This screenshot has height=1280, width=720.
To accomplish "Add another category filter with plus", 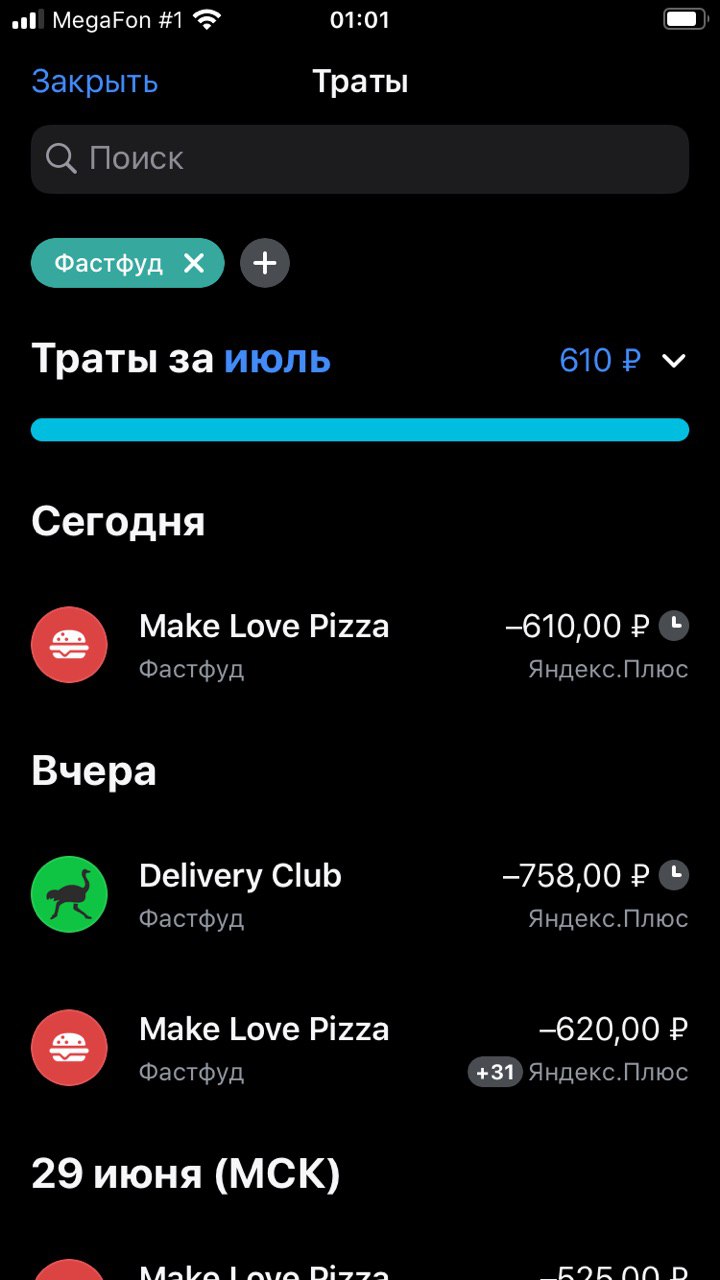I will point(265,263).
